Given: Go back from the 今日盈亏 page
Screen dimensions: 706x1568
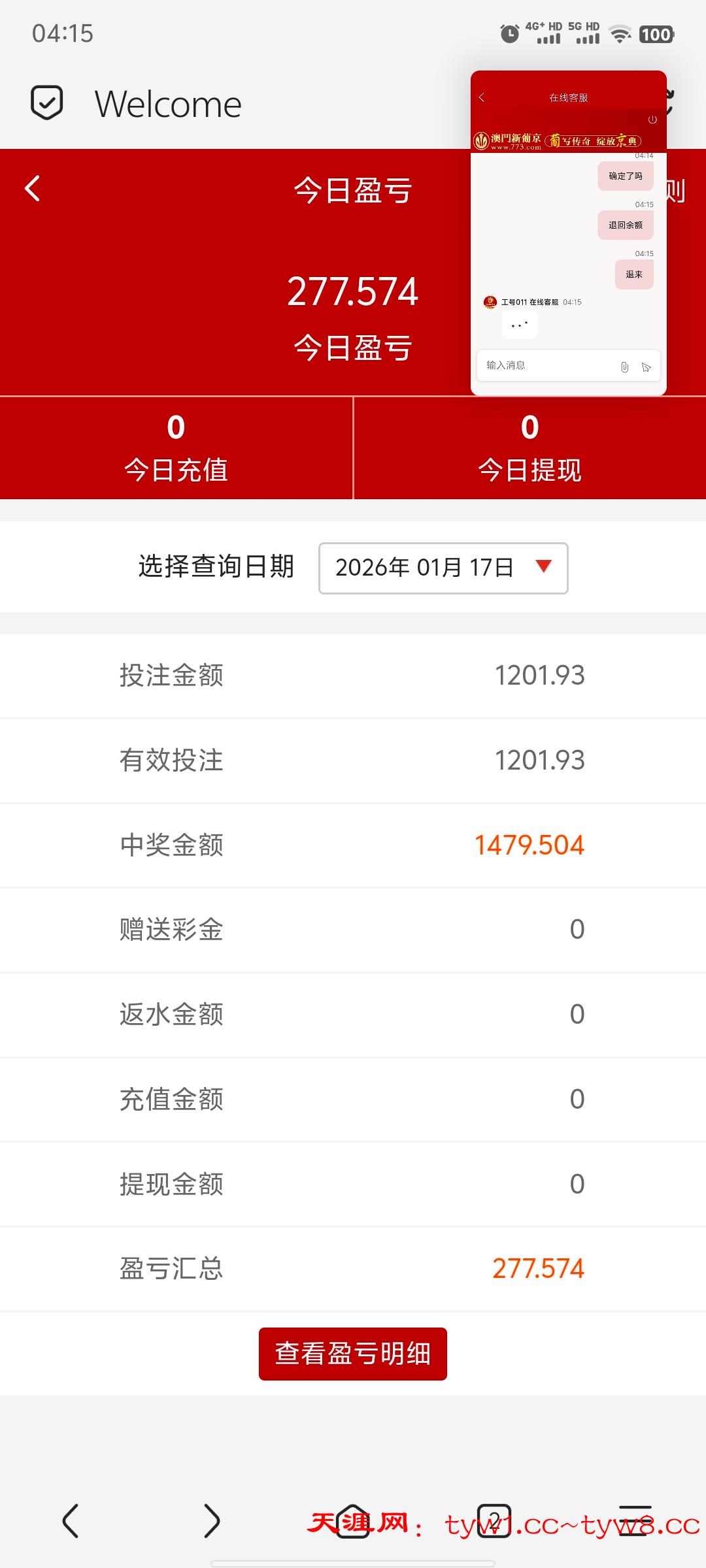Looking at the screenshot, I should click(x=33, y=189).
